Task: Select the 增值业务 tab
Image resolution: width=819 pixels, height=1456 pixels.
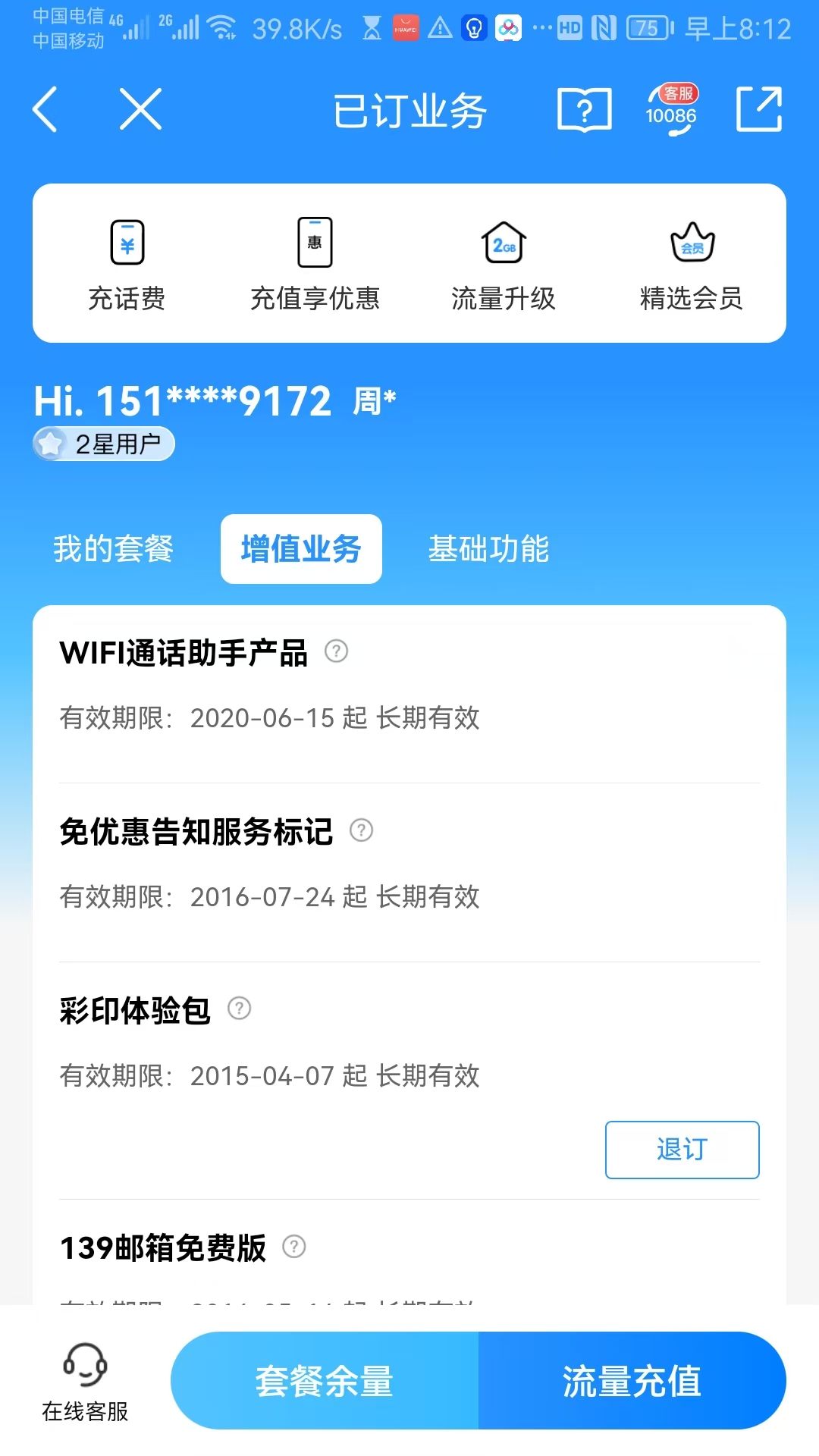Action: pyautogui.click(x=300, y=549)
